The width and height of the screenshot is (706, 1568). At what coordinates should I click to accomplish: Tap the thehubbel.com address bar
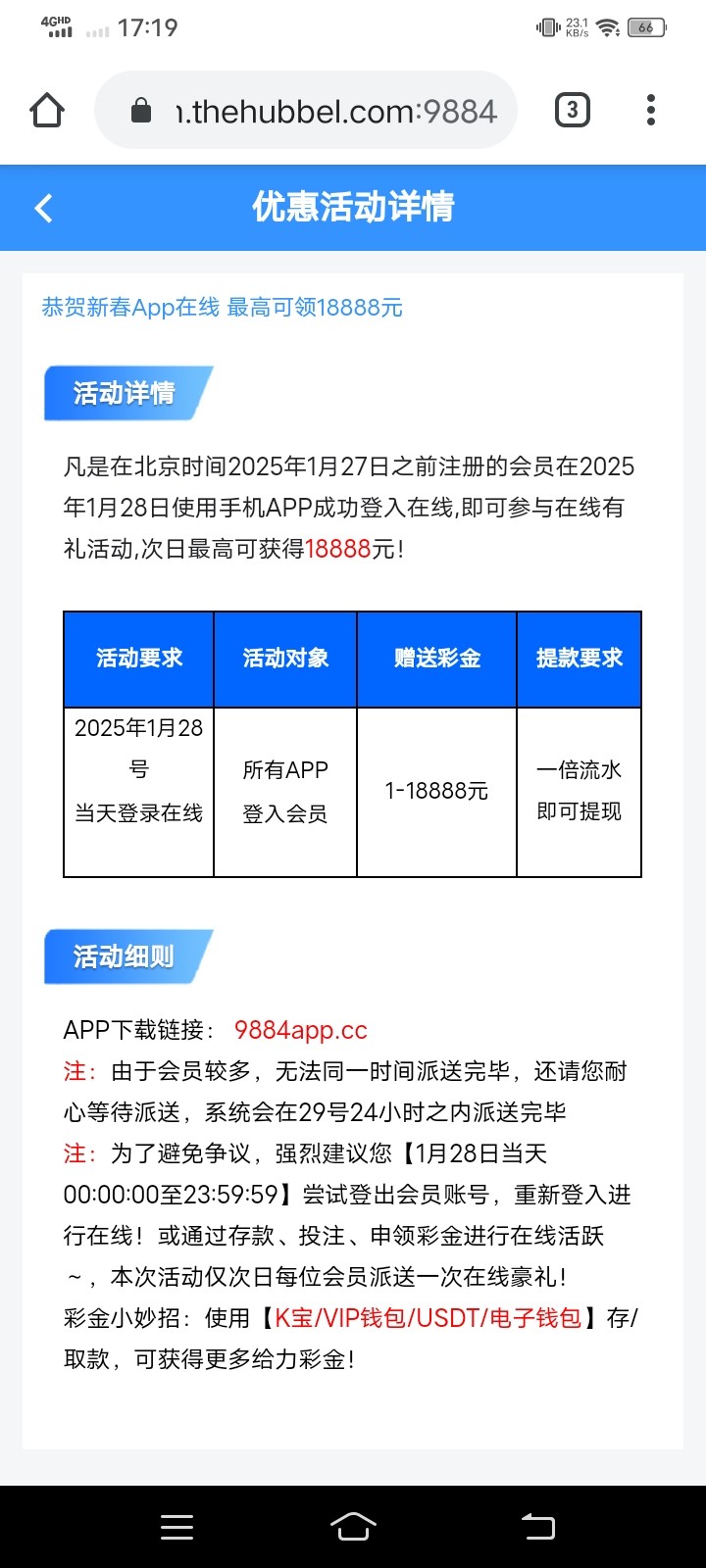tap(306, 111)
